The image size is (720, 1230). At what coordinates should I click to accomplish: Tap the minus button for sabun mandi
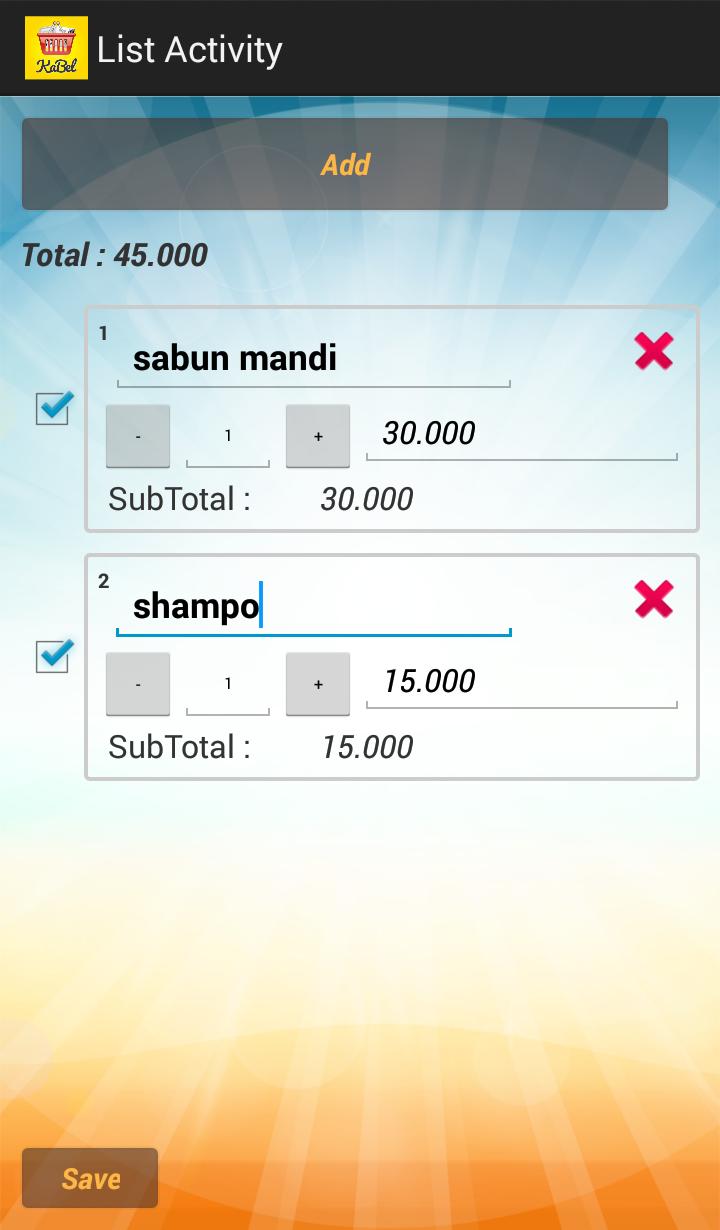tap(137, 435)
